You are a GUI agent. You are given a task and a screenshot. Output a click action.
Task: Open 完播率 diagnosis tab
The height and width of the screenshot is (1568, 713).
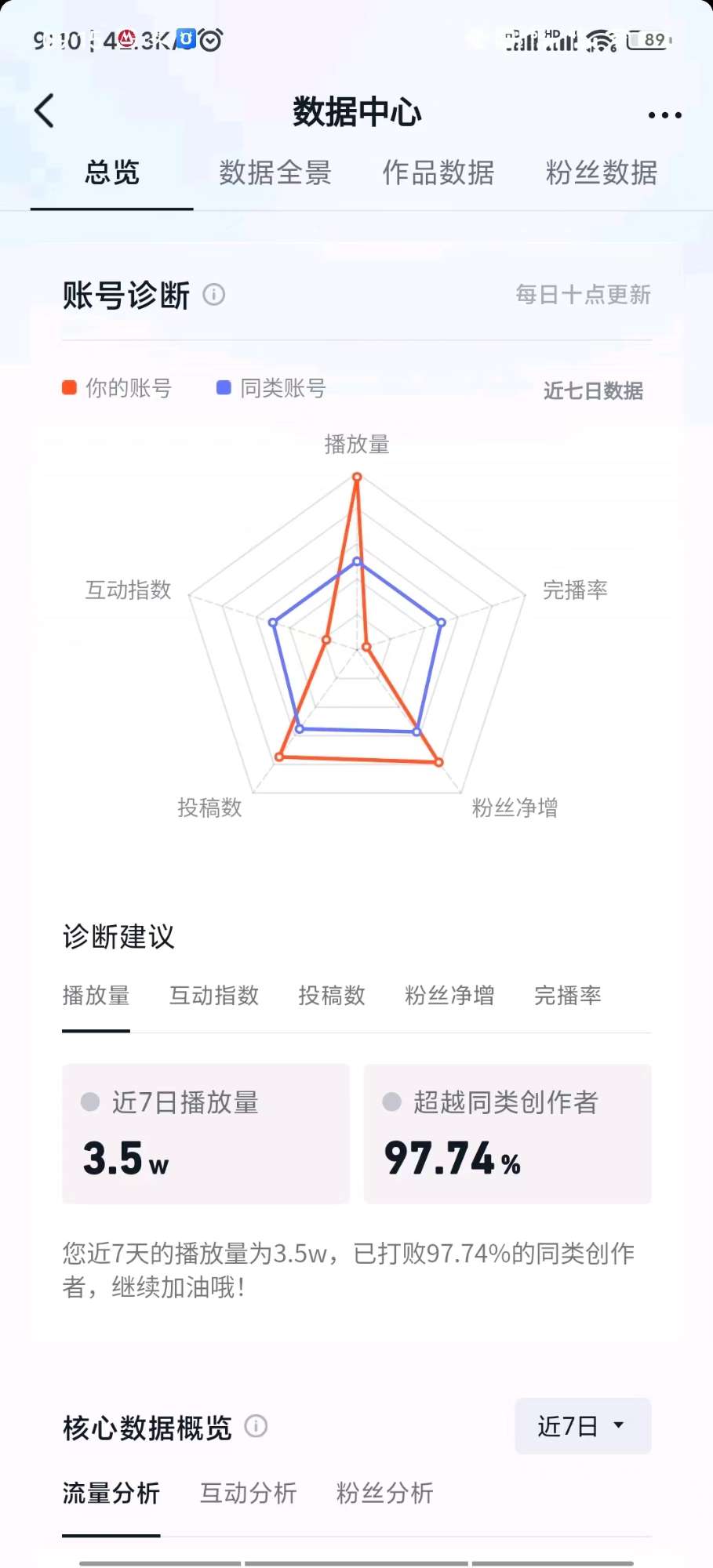pos(567,995)
